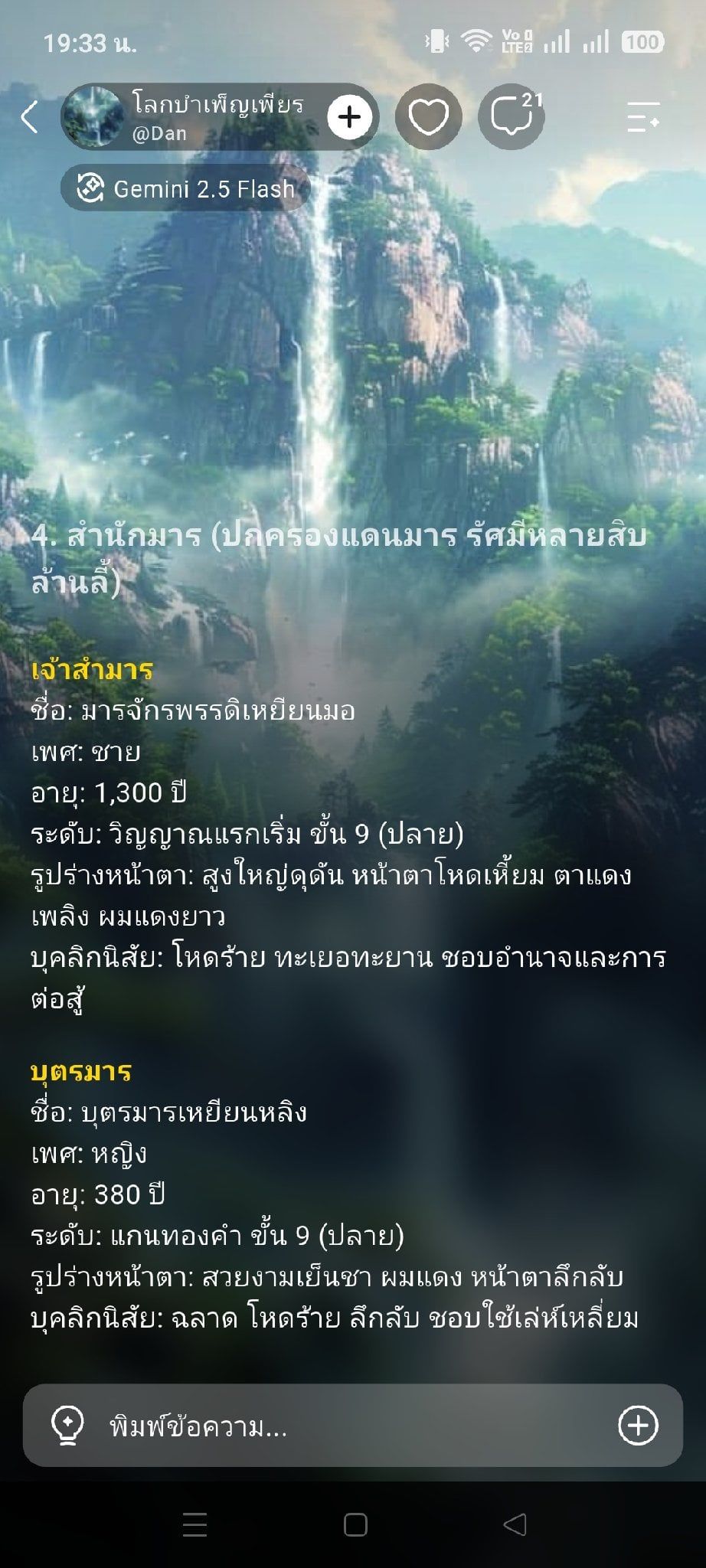The width and height of the screenshot is (706, 1568).
Task: Open the โลกบำเพ็ญเพียร character profile
Action: tap(190, 116)
